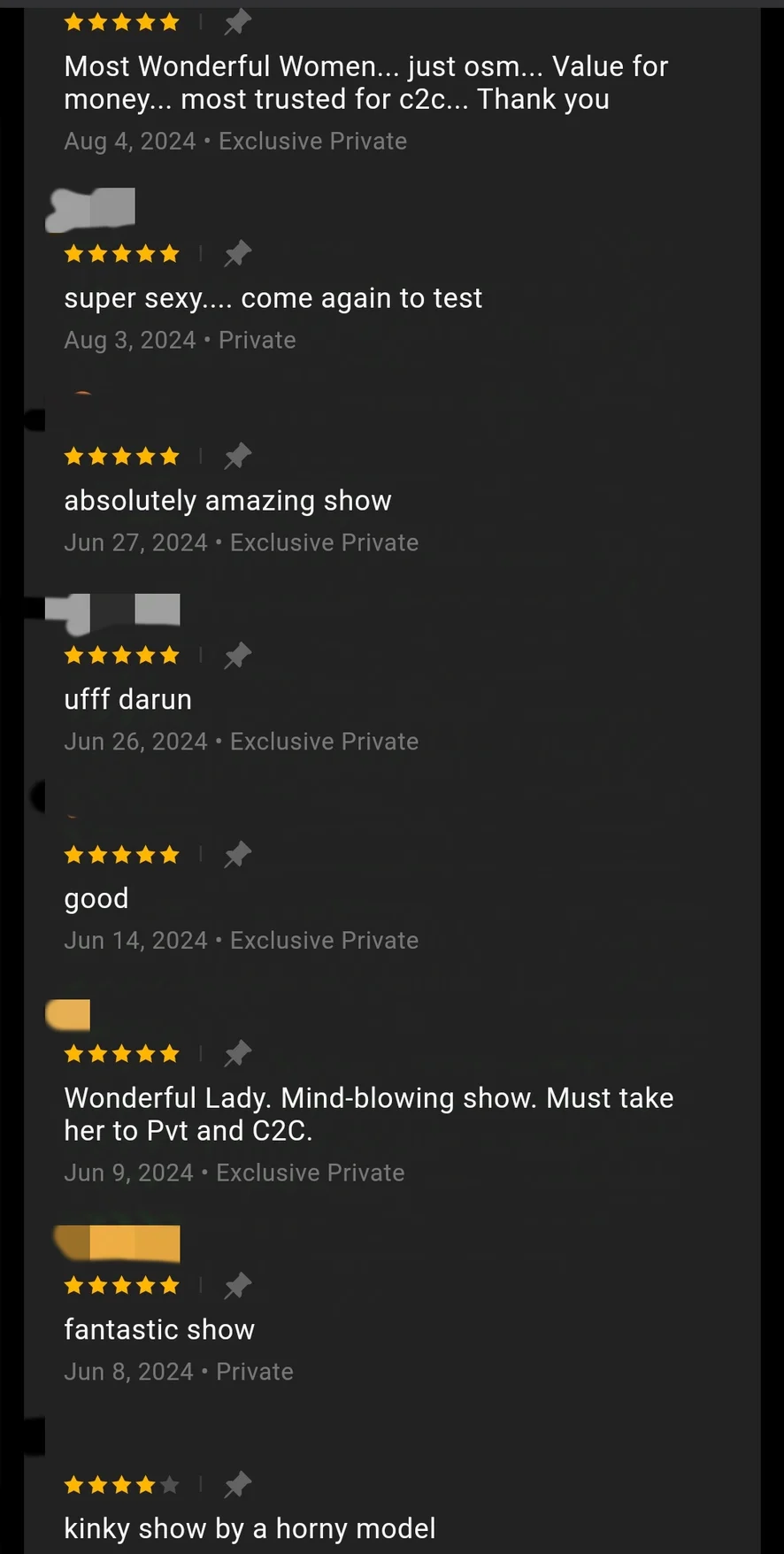Screen dimensions: 784x1554
Task: Tap pin icon on the 'good' review
Action: pos(237,855)
